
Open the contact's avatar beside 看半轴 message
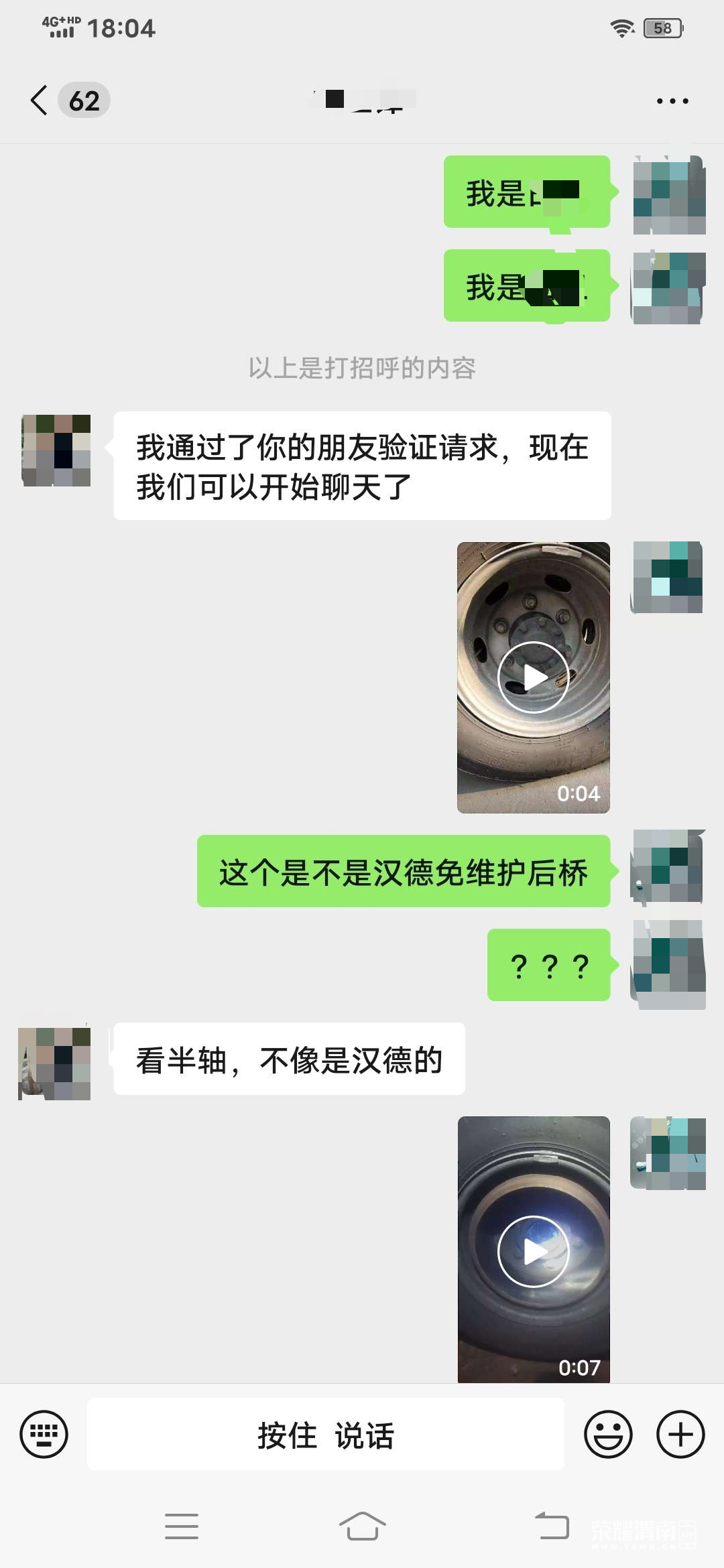(55, 1063)
